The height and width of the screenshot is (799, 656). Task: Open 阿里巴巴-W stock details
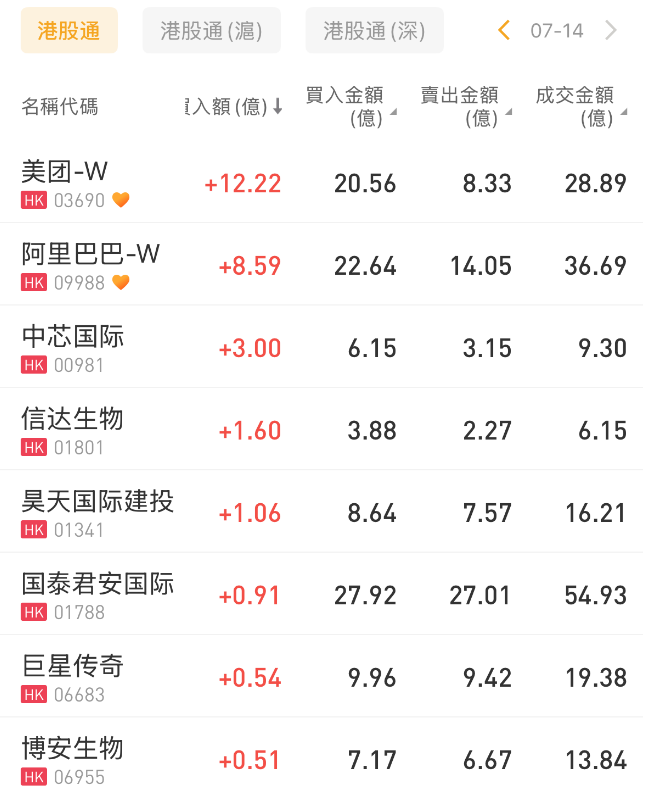tap(90, 265)
